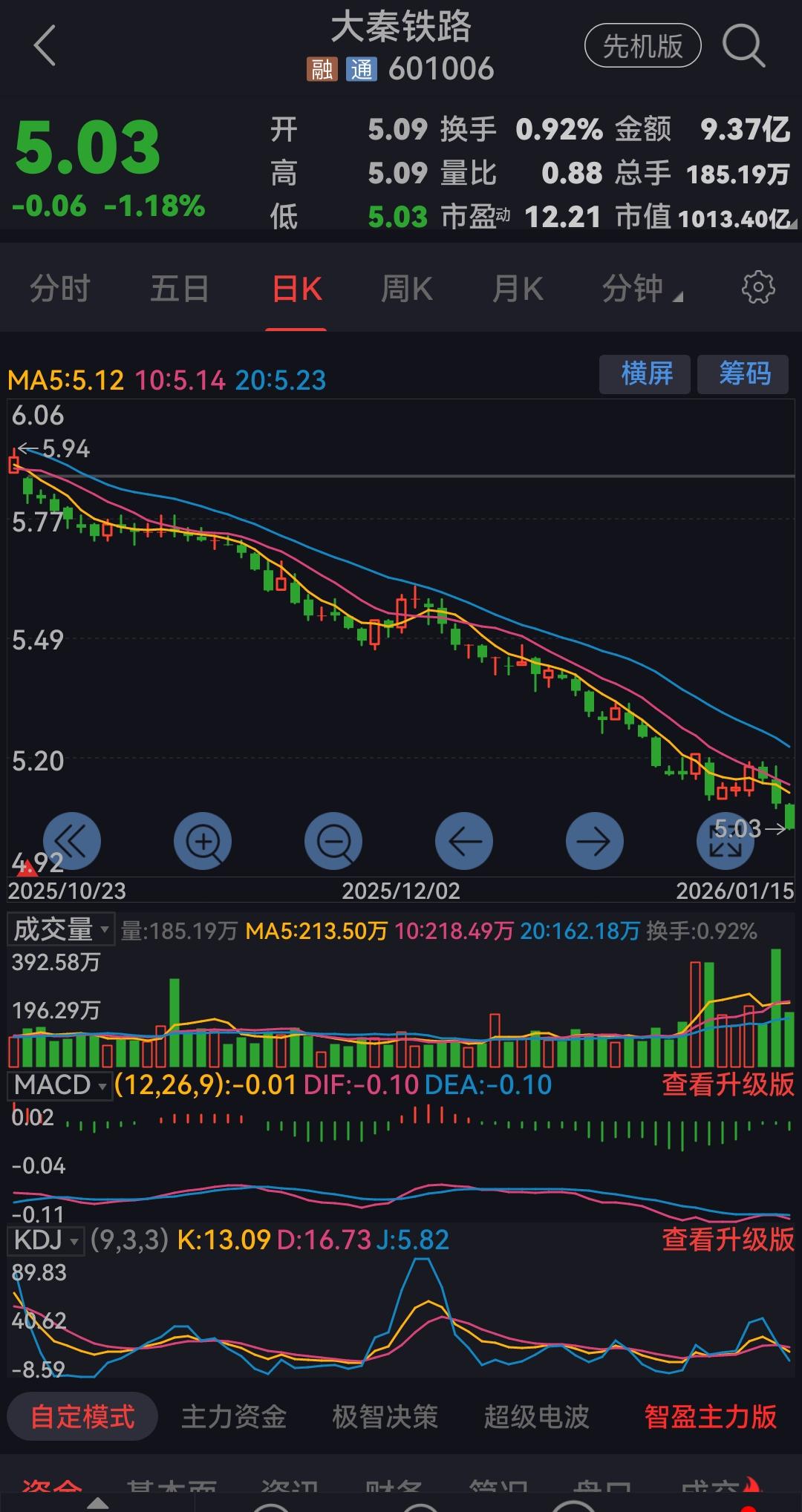Toggle the 筹码 chip distribution overlay

click(743, 374)
